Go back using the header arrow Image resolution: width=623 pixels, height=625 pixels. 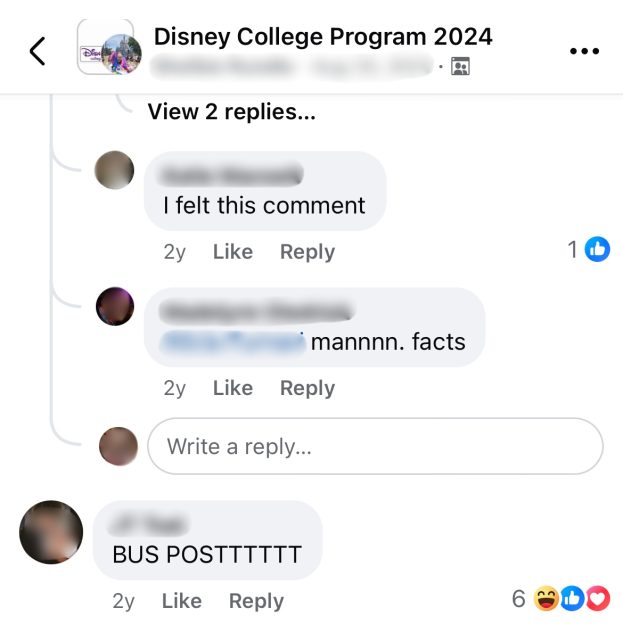pos(37,51)
